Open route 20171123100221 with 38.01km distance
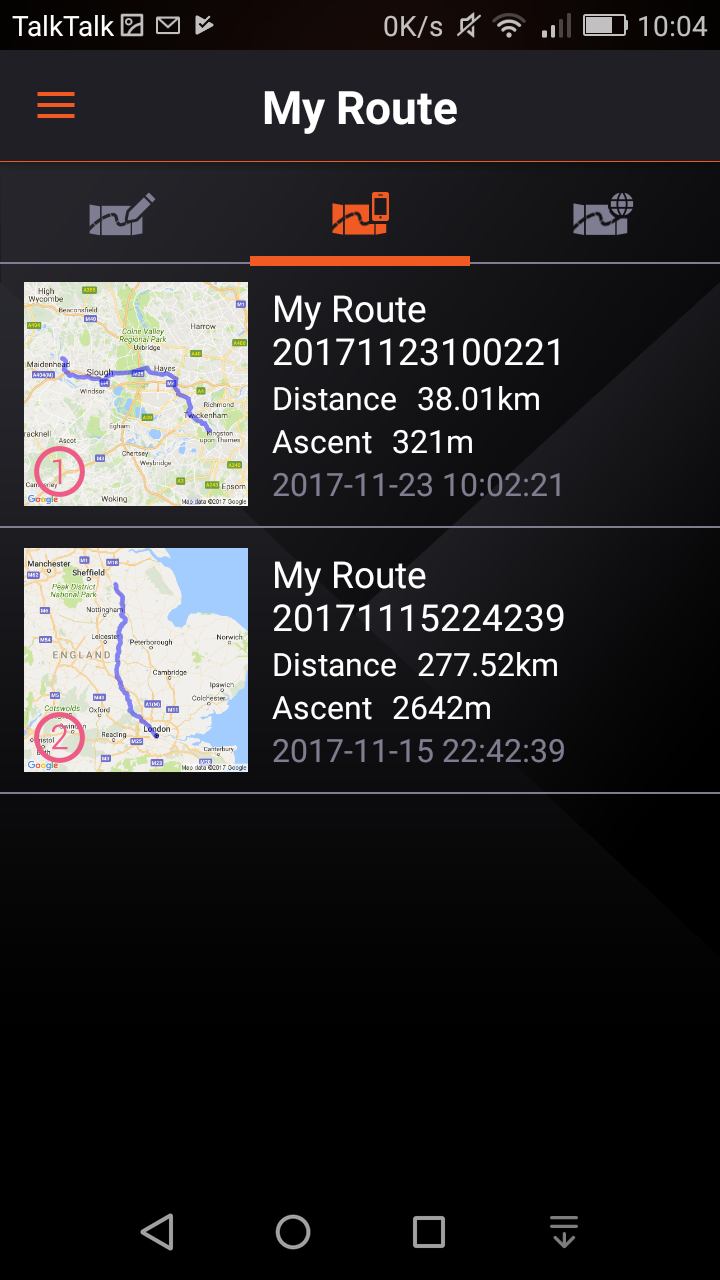The height and width of the screenshot is (1280, 720). (x=418, y=395)
